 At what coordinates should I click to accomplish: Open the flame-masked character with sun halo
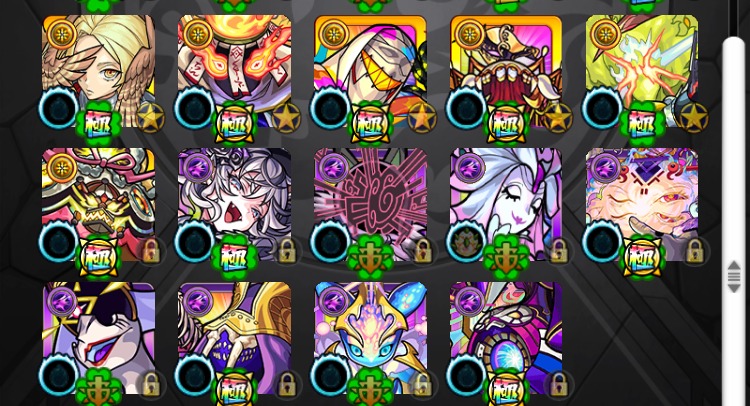(234, 70)
